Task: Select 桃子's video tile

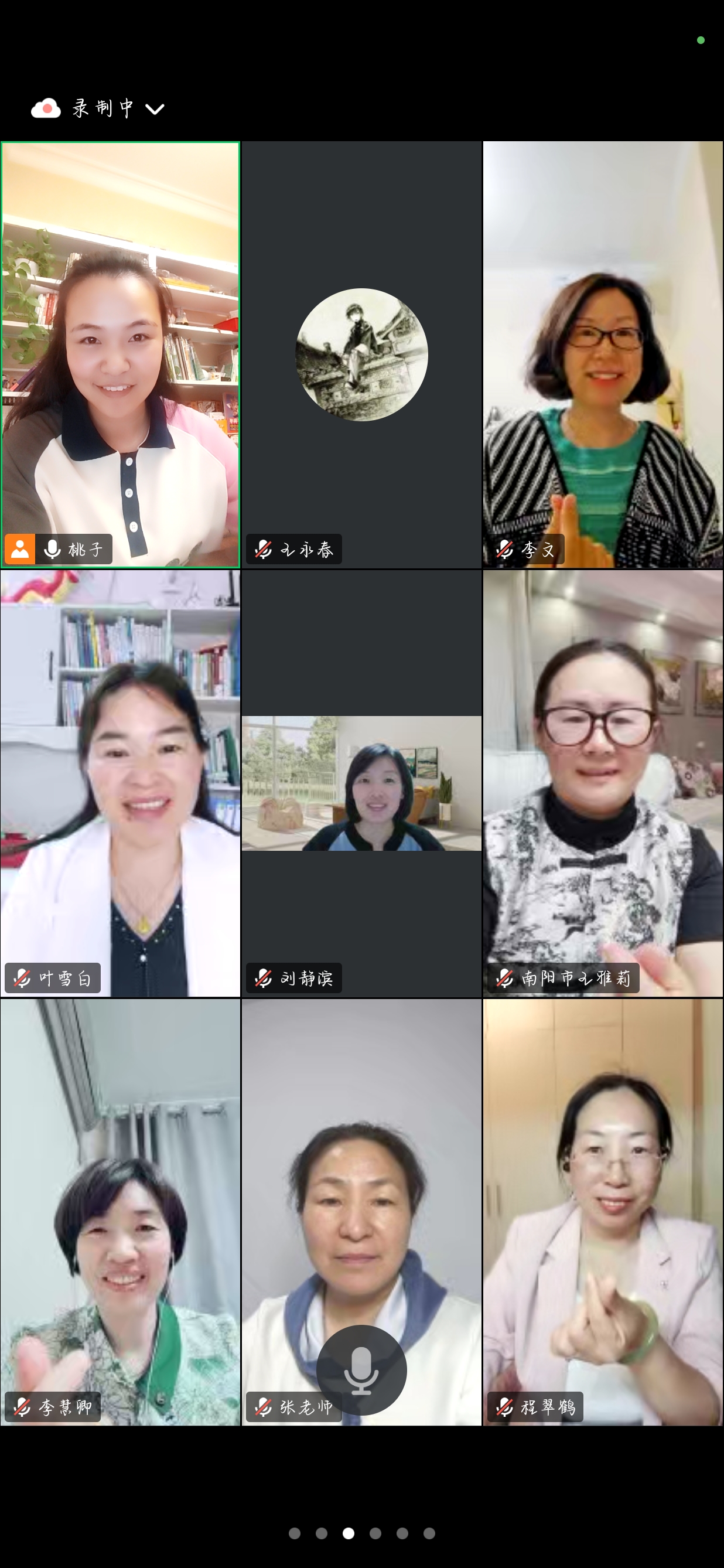Action: point(121,355)
